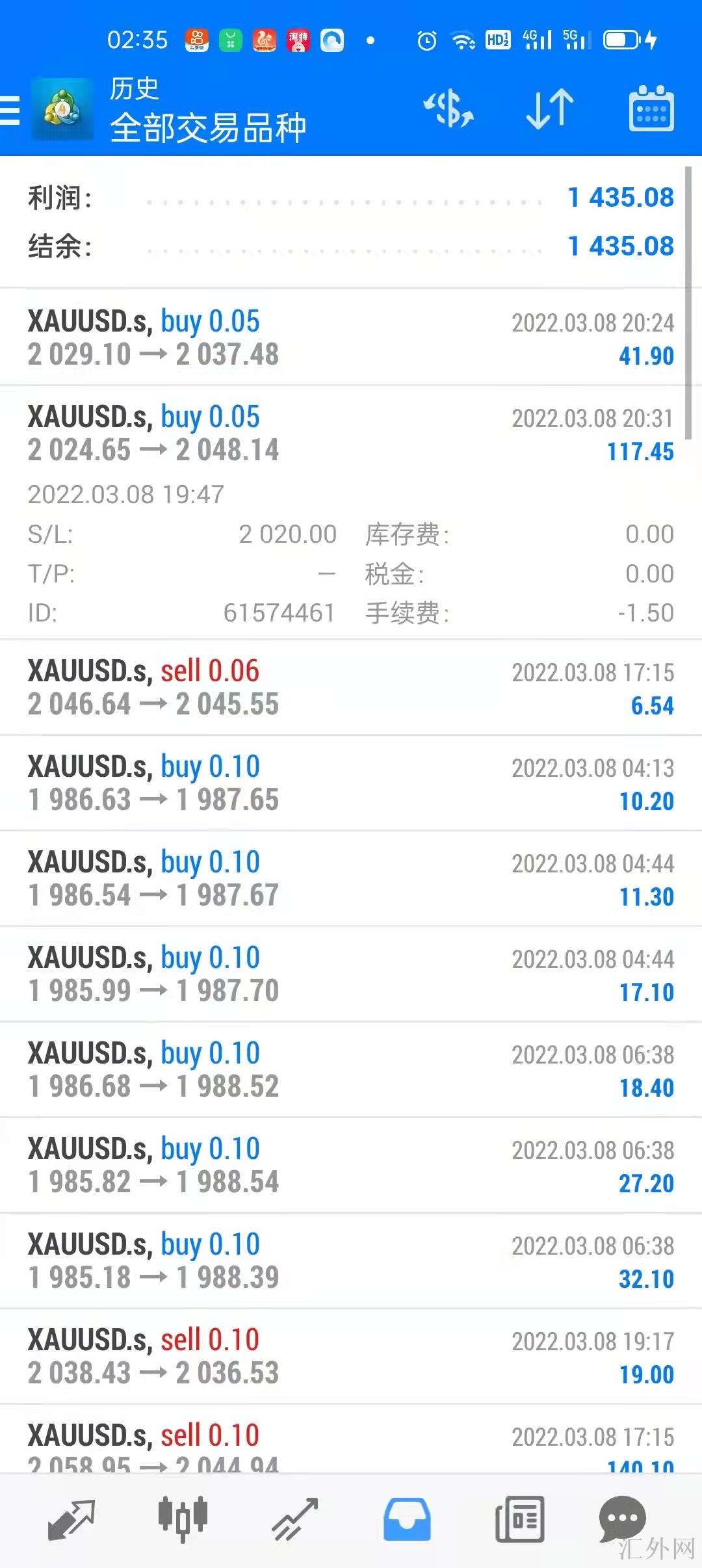This screenshot has width=702, height=1568.
Task: Expand the buy trade with profit 10.20
Action: click(x=351, y=783)
